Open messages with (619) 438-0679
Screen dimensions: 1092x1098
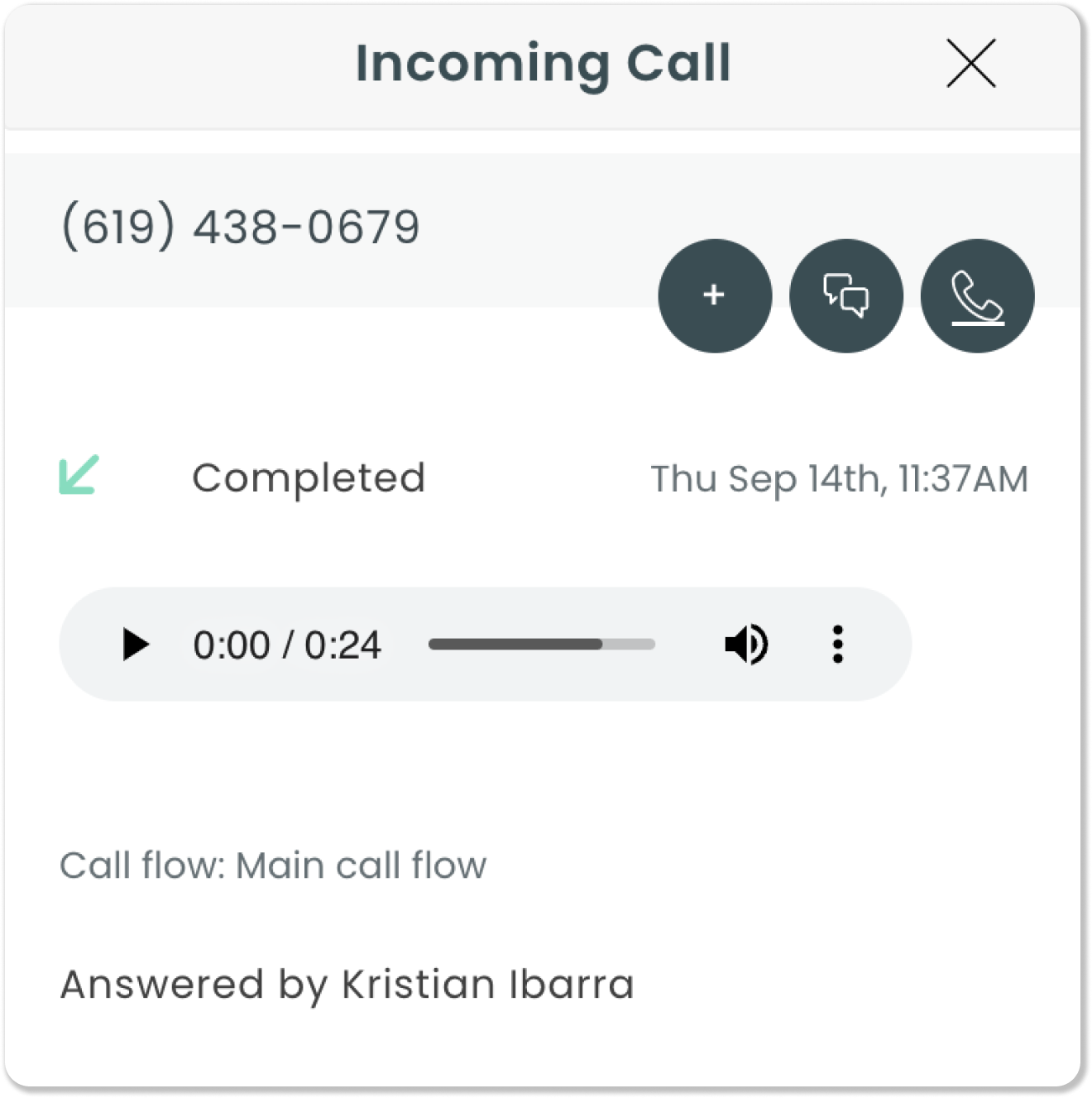tap(845, 295)
